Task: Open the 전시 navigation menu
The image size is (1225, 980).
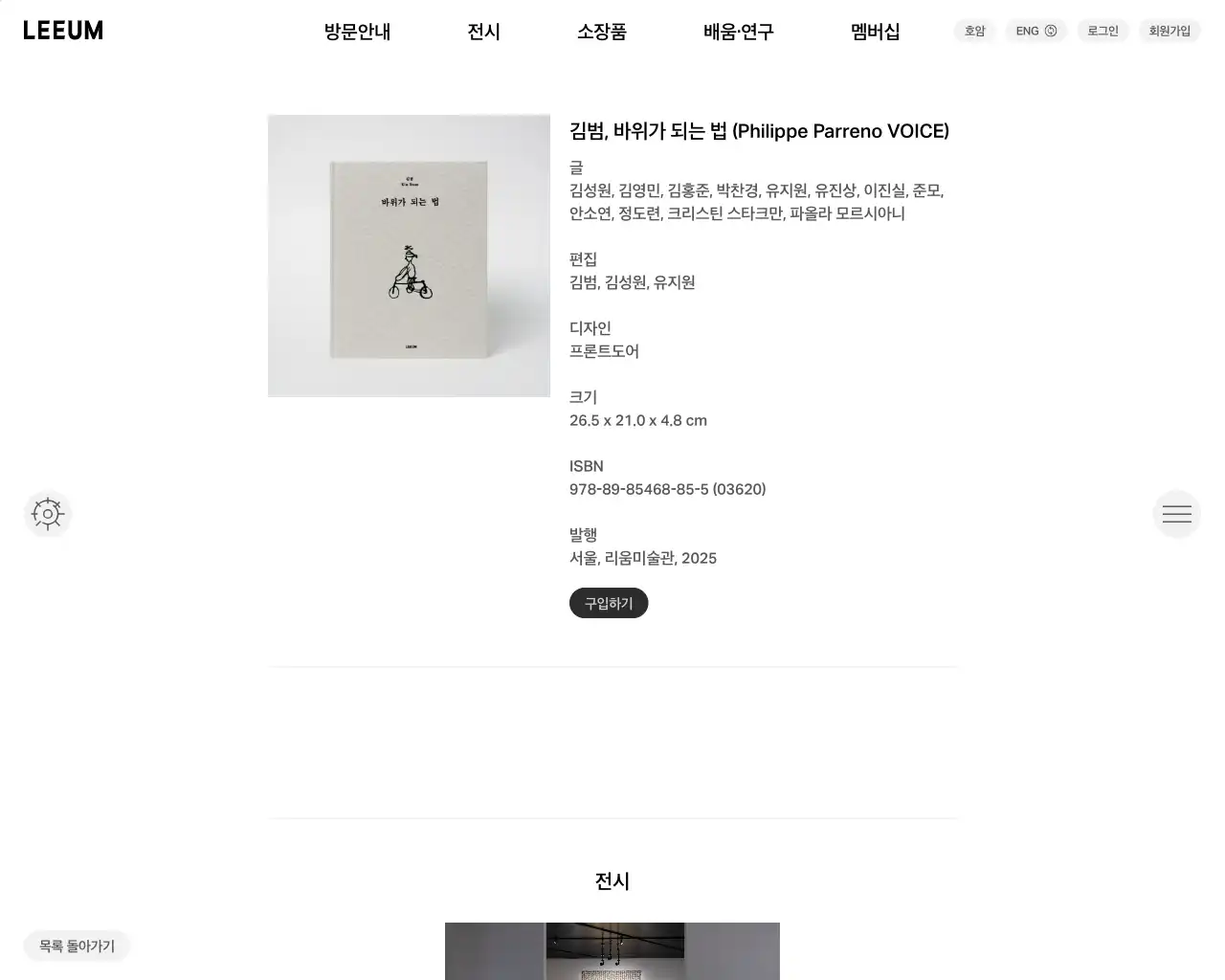Action: 483,32
